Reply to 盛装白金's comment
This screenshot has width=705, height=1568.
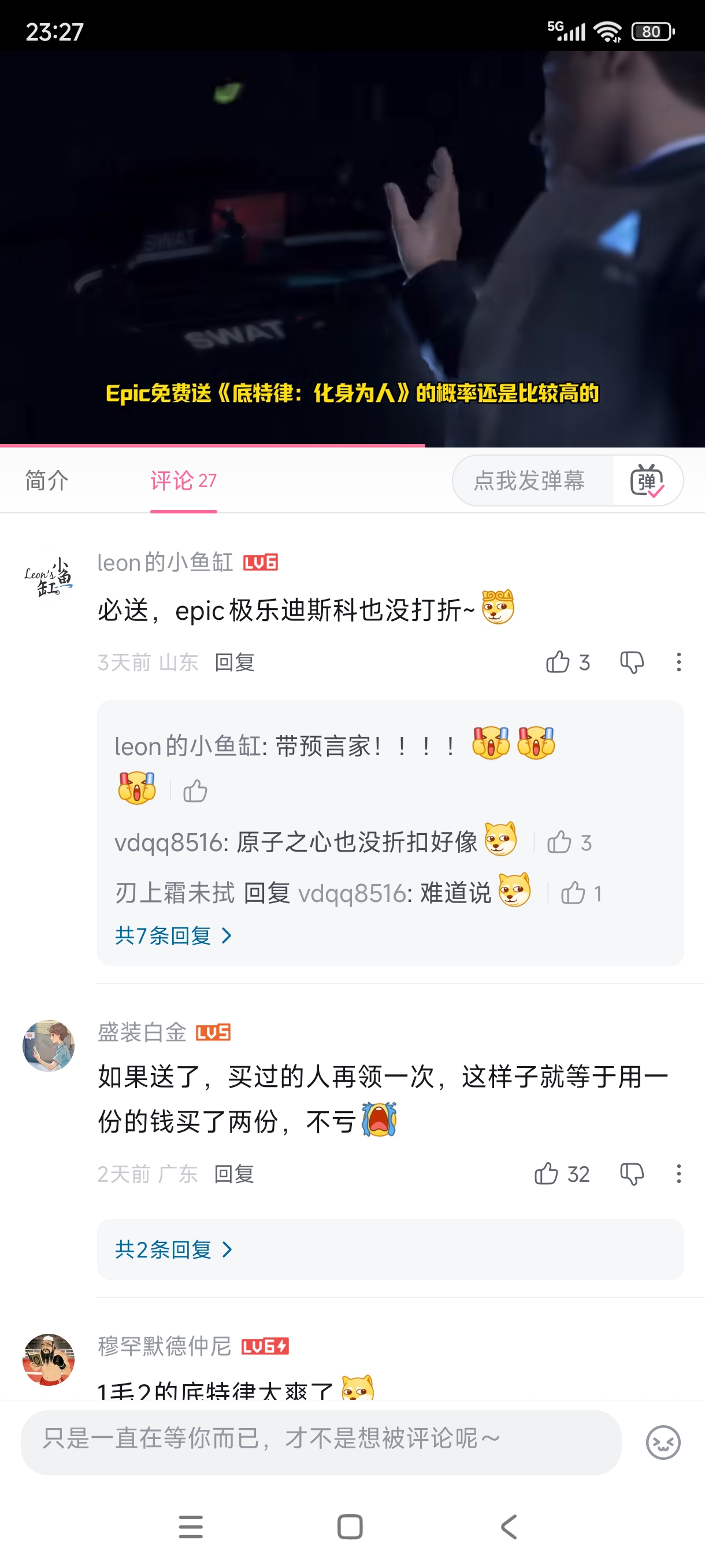[235, 1174]
